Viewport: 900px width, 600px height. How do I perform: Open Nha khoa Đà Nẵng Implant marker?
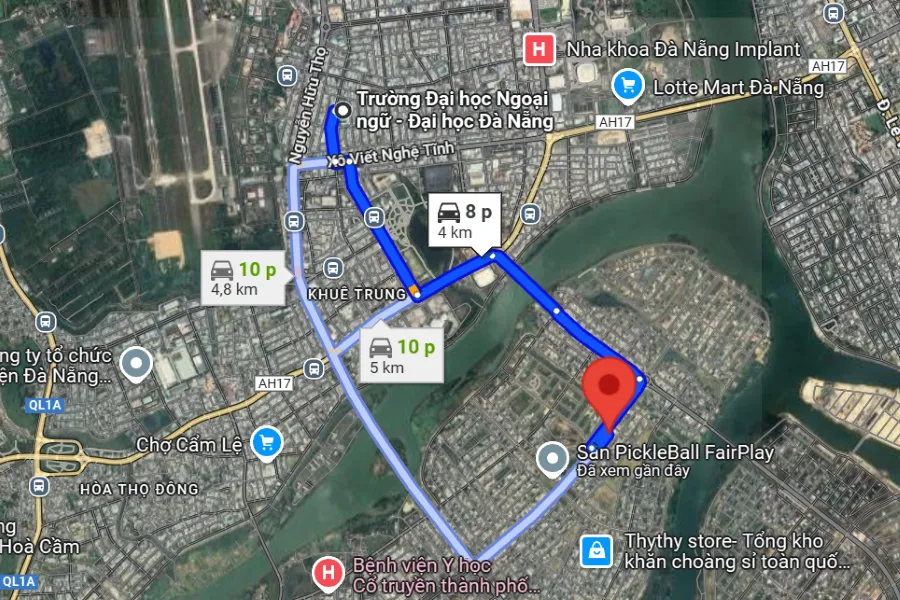[540, 49]
